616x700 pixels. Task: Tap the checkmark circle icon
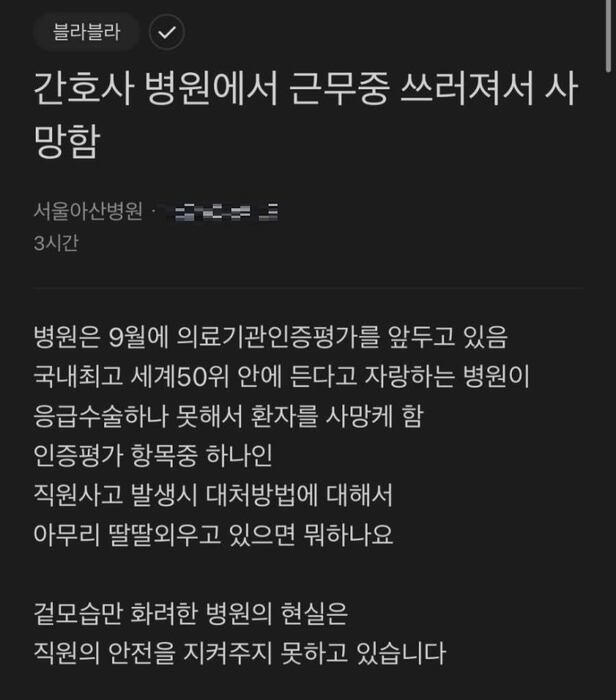(x=167, y=32)
